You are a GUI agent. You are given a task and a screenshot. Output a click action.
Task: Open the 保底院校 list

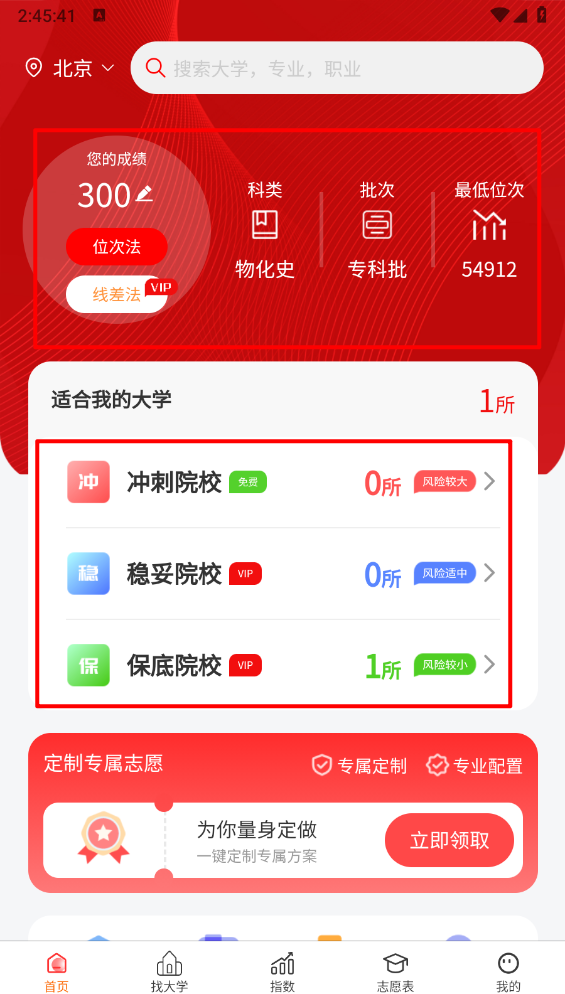click(283, 665)
